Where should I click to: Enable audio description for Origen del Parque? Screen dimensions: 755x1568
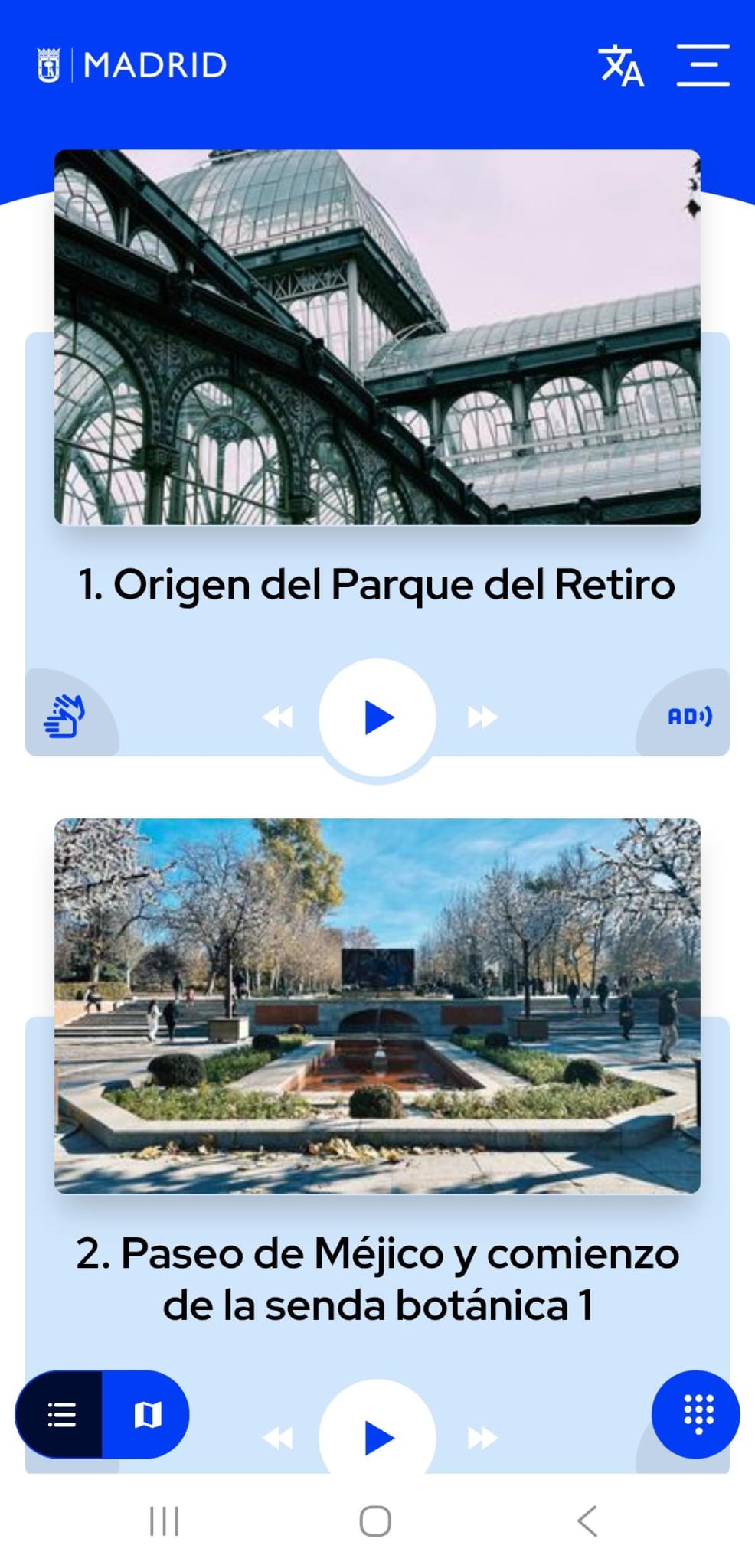tap(689, 716)
